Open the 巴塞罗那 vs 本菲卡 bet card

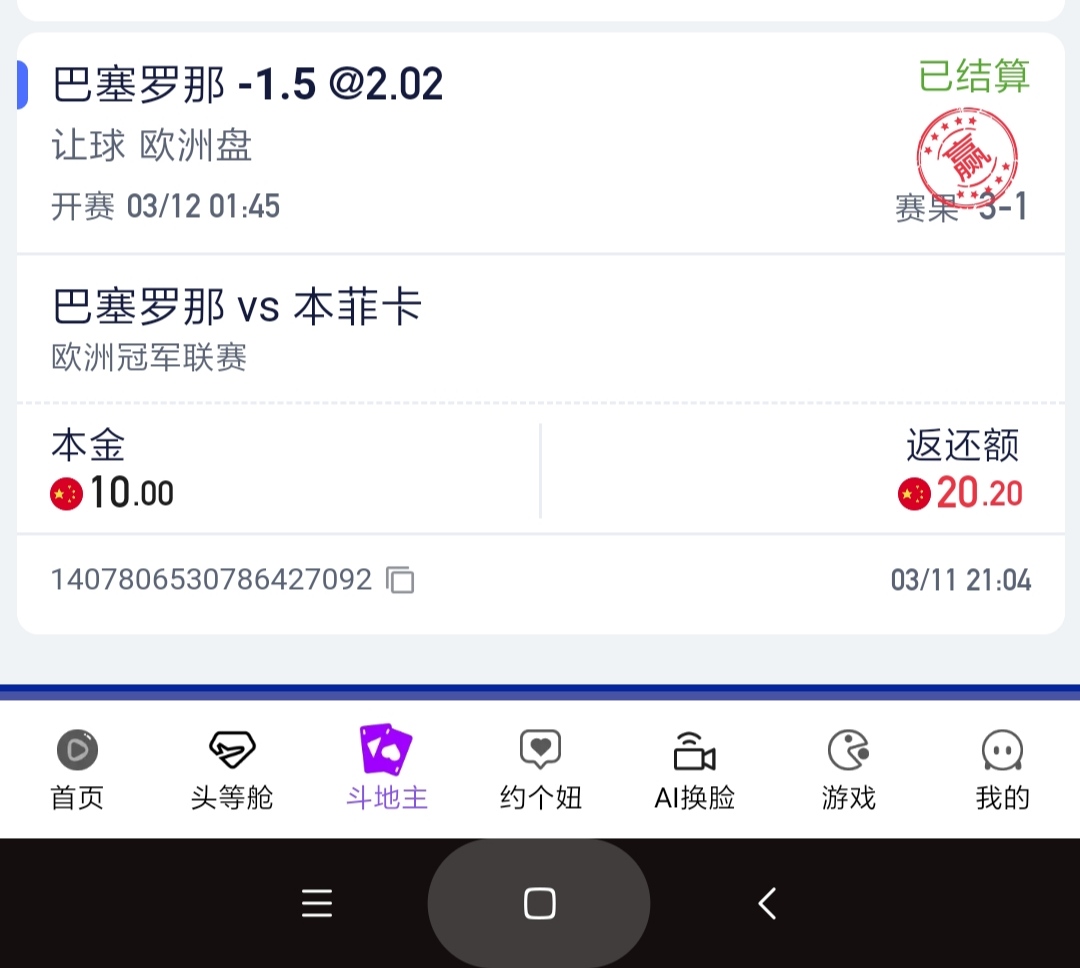pyautogui.click(x=540, y=325)
